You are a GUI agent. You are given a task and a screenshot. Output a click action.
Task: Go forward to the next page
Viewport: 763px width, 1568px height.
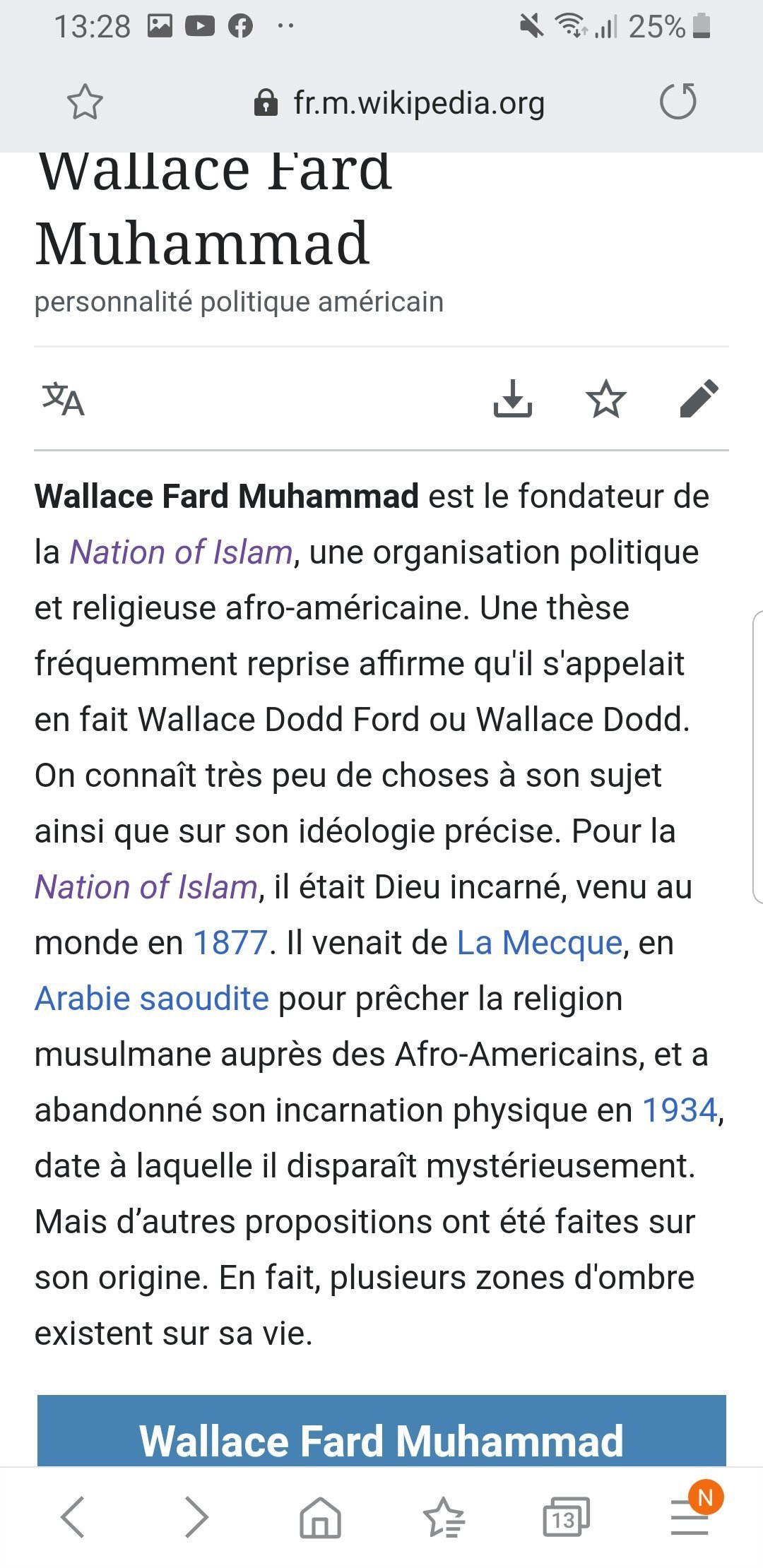coord(196,1517)
